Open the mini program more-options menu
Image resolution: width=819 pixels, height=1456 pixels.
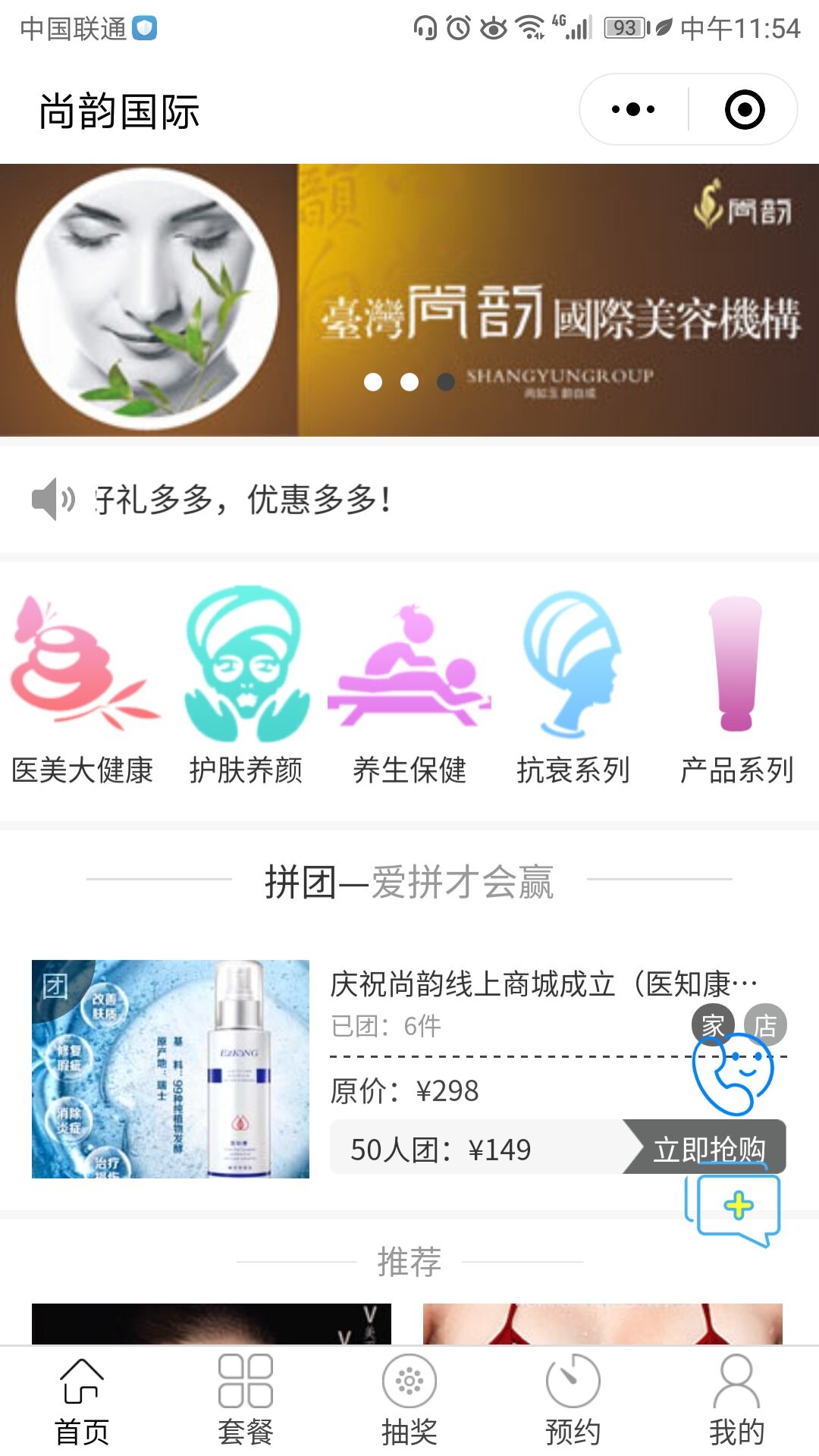point(633,109)
